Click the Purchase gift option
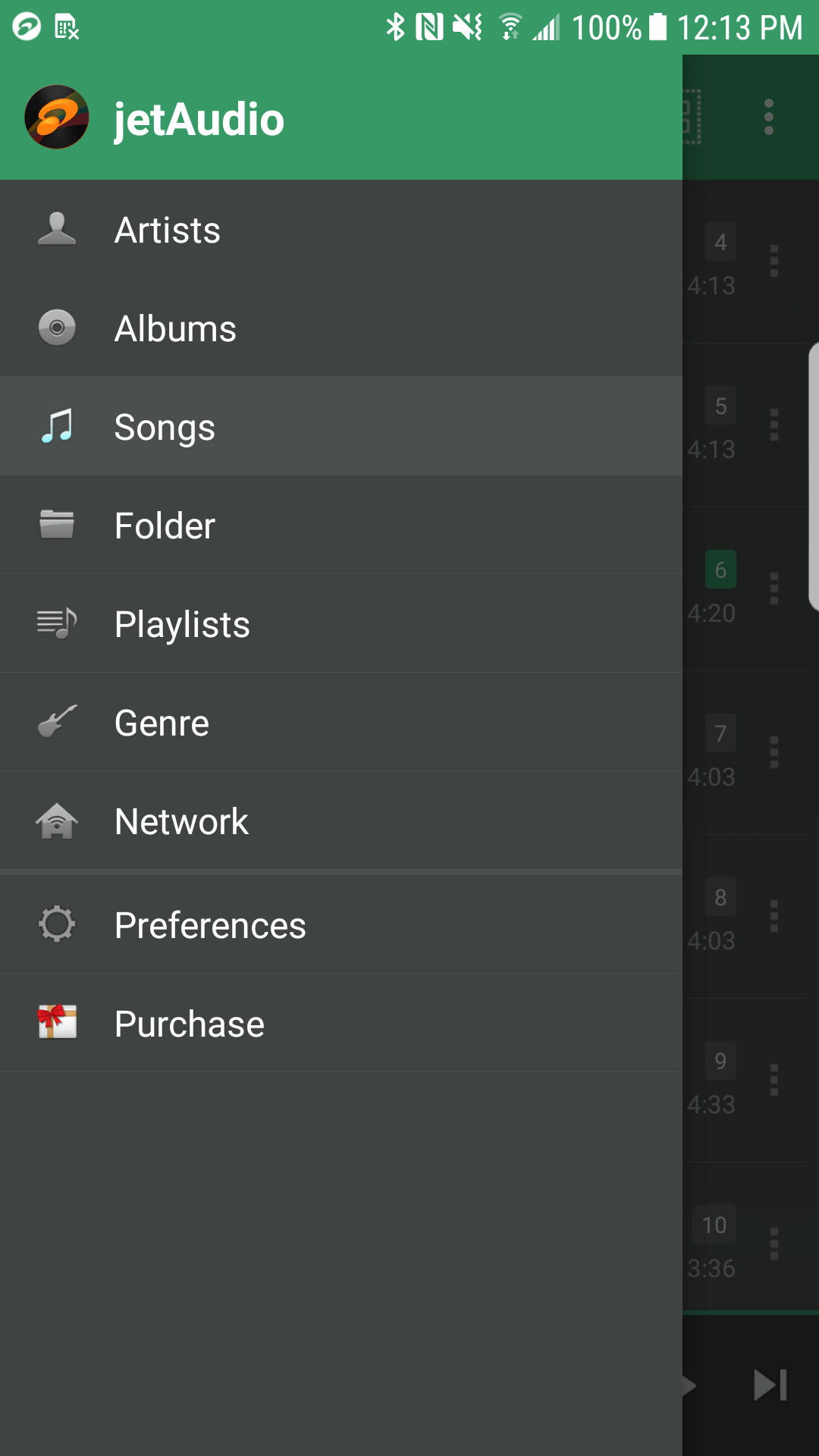 point(188,1023)
